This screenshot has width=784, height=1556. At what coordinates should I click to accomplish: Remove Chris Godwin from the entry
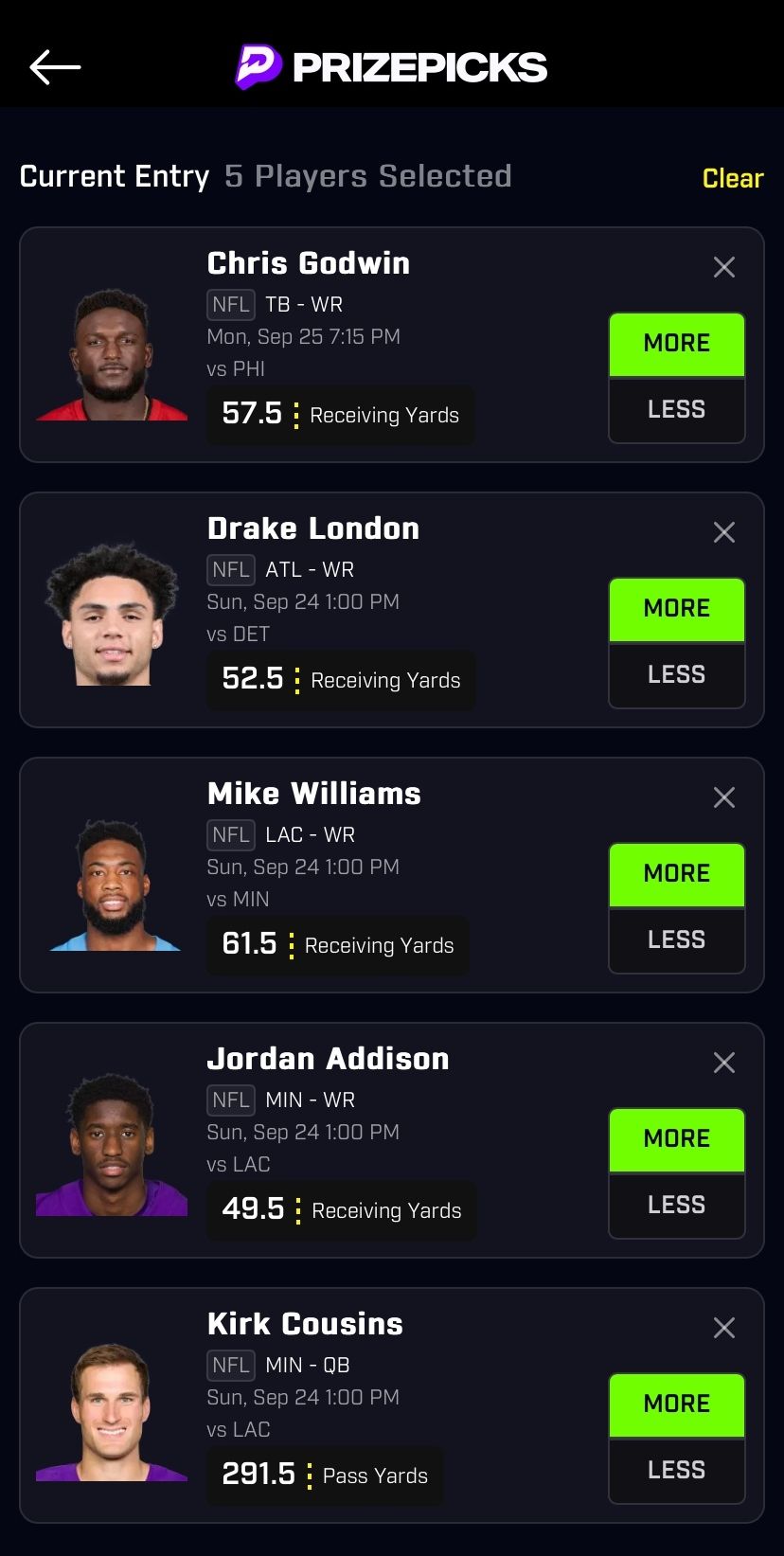pos(723,267)
